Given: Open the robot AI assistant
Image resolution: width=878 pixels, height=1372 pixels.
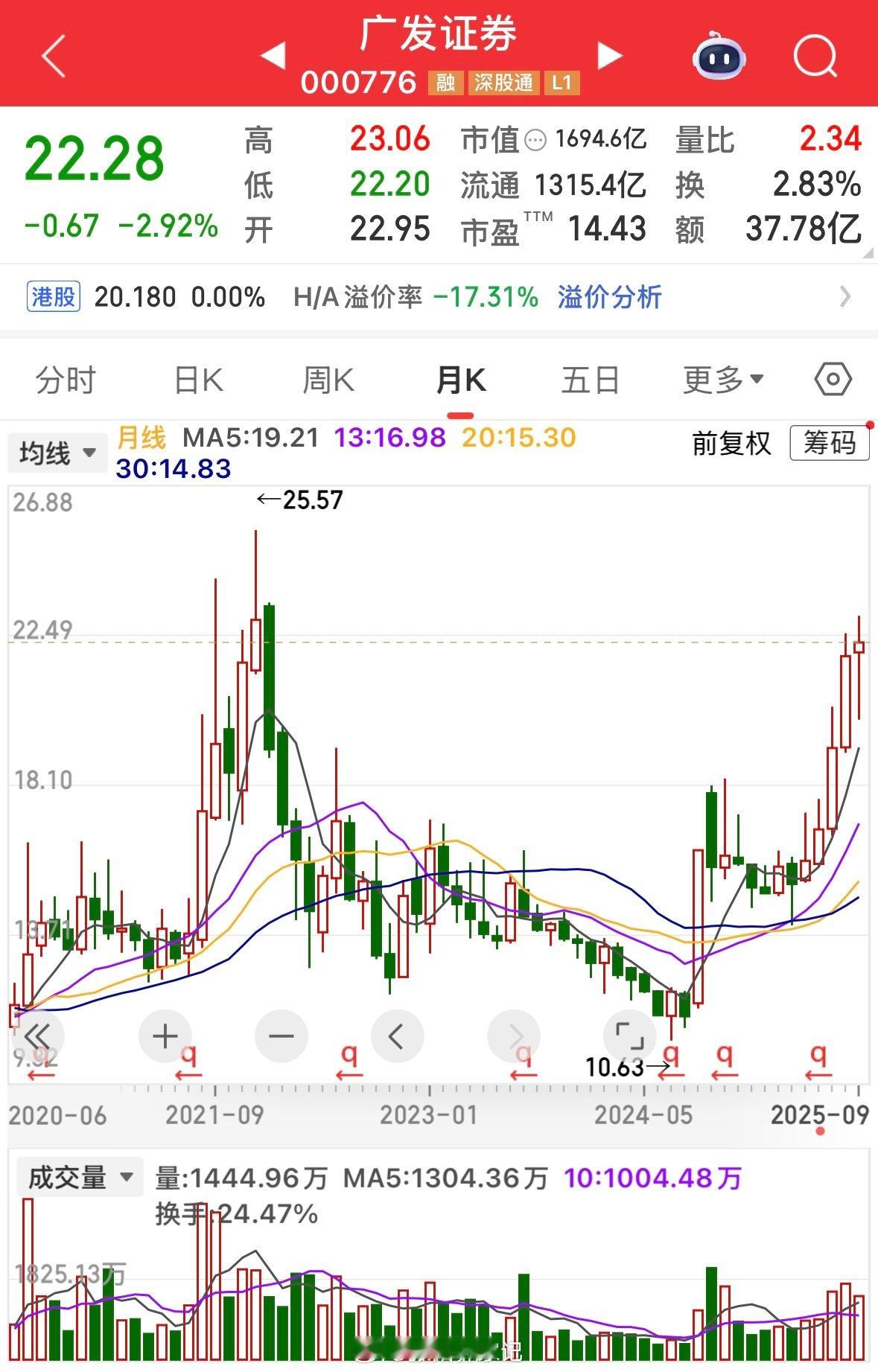Looking at the screenshot, I should pos(719,55).
